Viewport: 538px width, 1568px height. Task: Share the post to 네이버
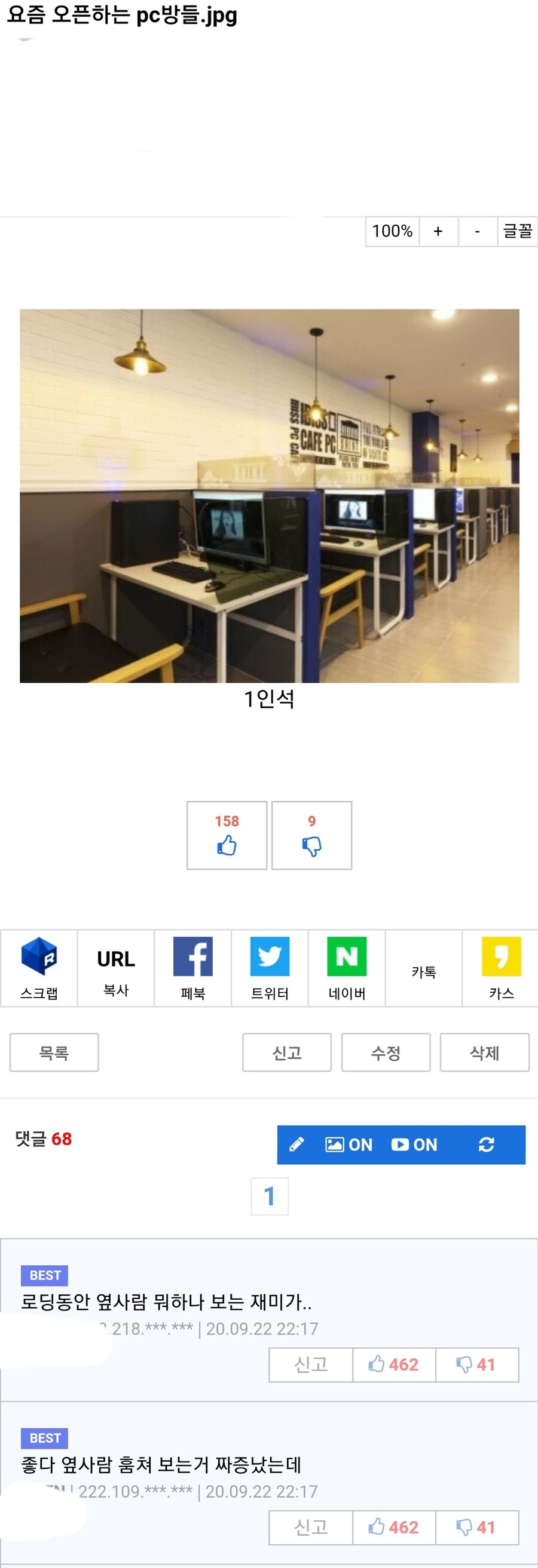[347, 968]
